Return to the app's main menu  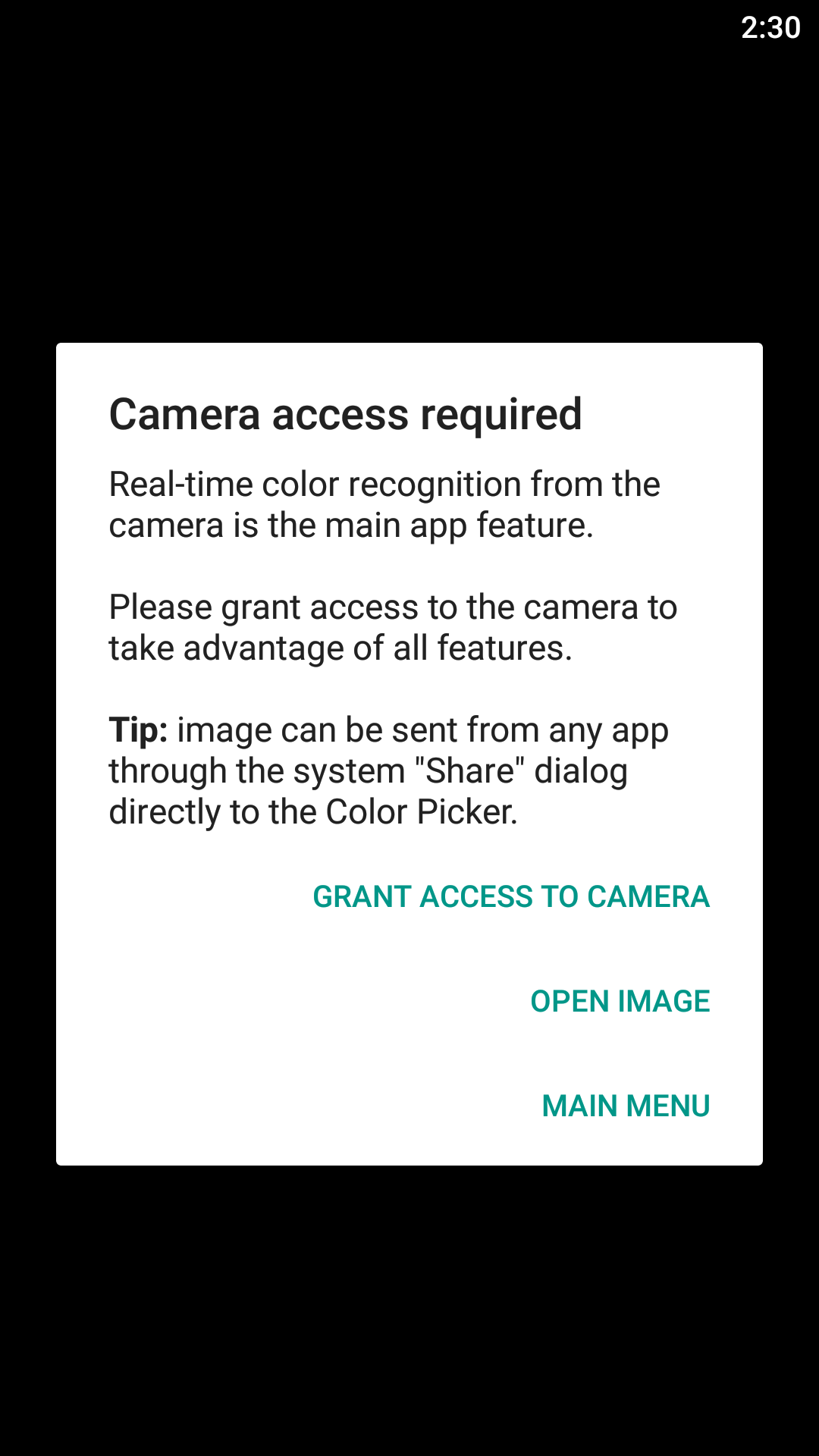[x=626, y=1106]
